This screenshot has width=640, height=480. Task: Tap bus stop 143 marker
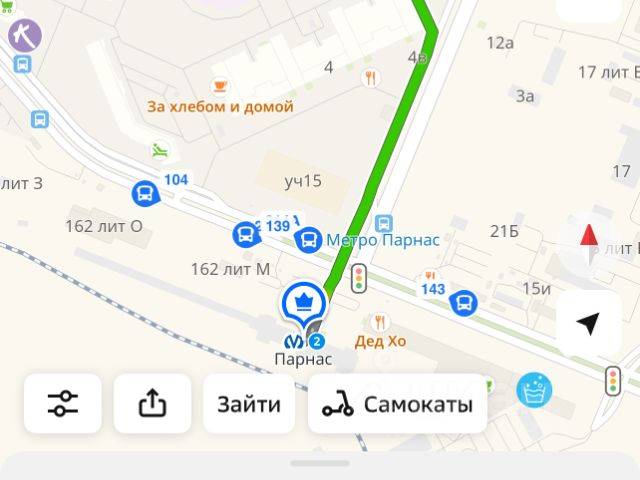(x=463, y=301)
